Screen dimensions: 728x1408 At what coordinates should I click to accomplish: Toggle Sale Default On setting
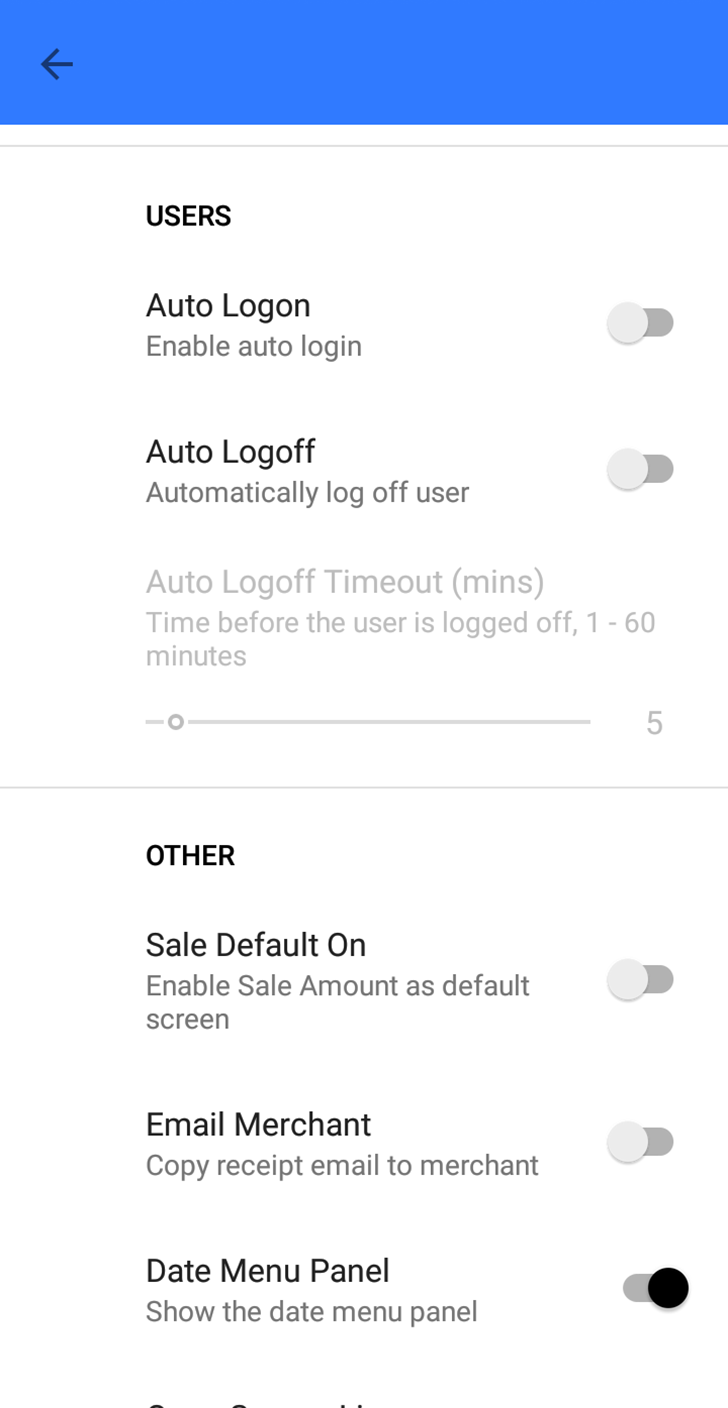[641, 980]
